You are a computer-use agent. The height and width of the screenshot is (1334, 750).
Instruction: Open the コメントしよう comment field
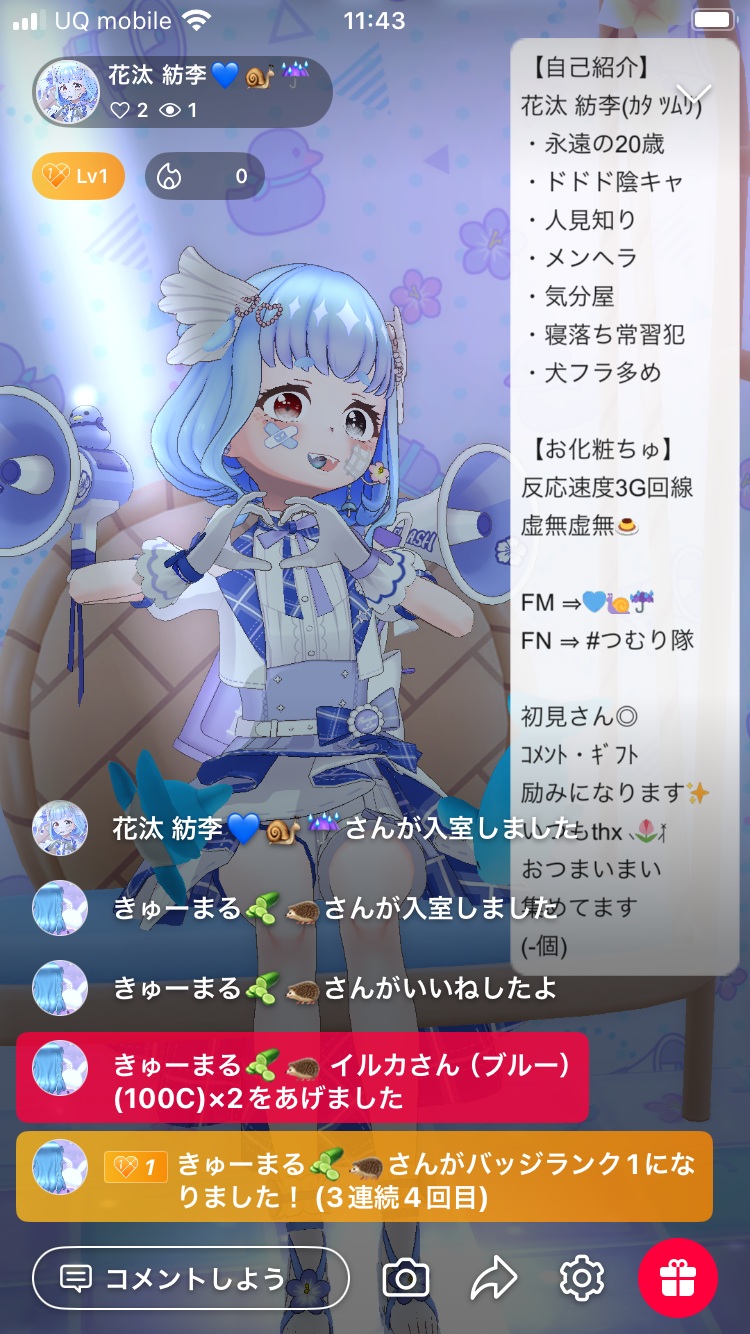(191, 1278)
